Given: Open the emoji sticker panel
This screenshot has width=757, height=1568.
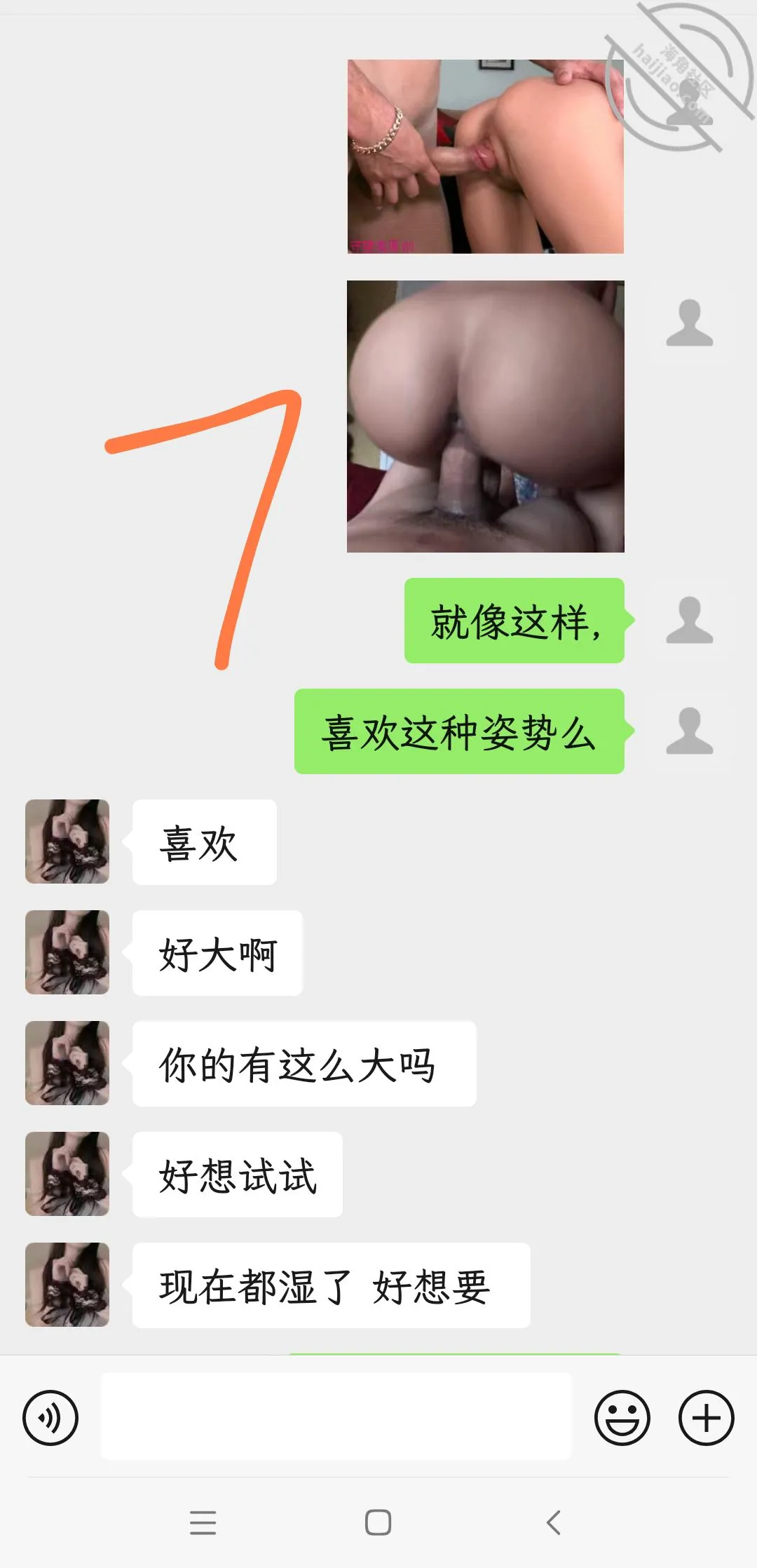Looking at the screenshot, I should pyautogui.click(x=622, y=1417).
